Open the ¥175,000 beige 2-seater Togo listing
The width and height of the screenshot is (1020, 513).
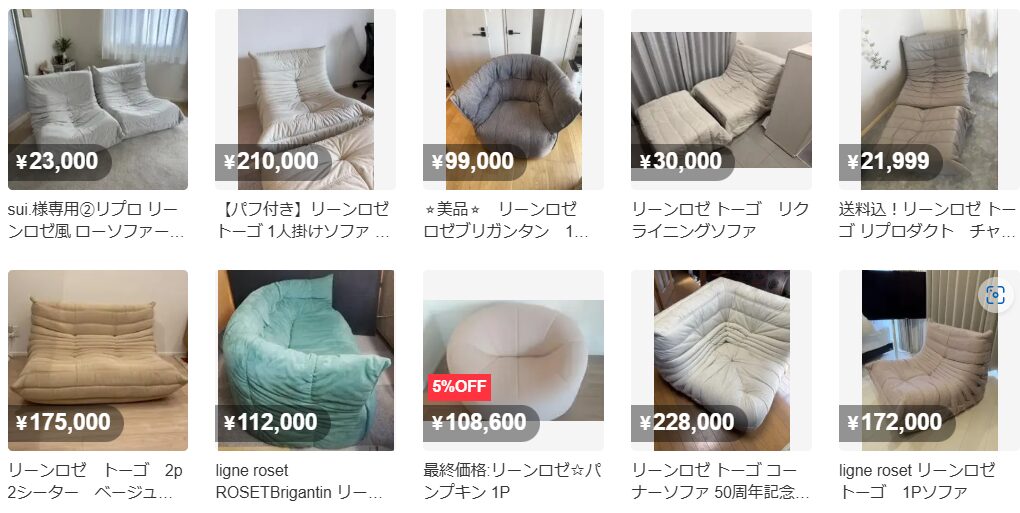tap(97, 360)
